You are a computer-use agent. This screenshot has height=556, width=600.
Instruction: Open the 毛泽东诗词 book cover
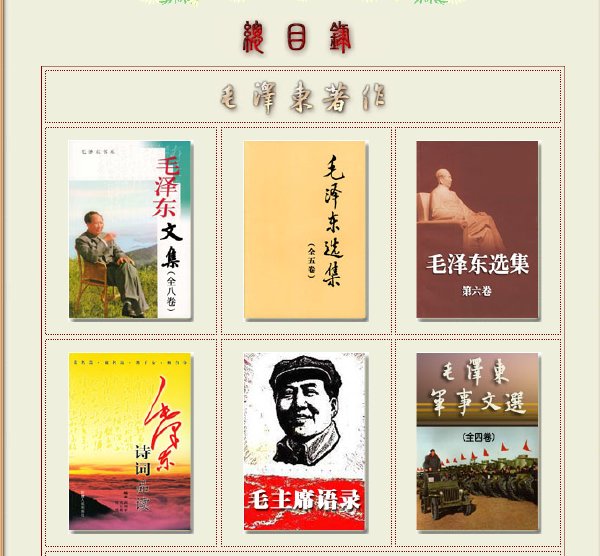click(130, 441)
